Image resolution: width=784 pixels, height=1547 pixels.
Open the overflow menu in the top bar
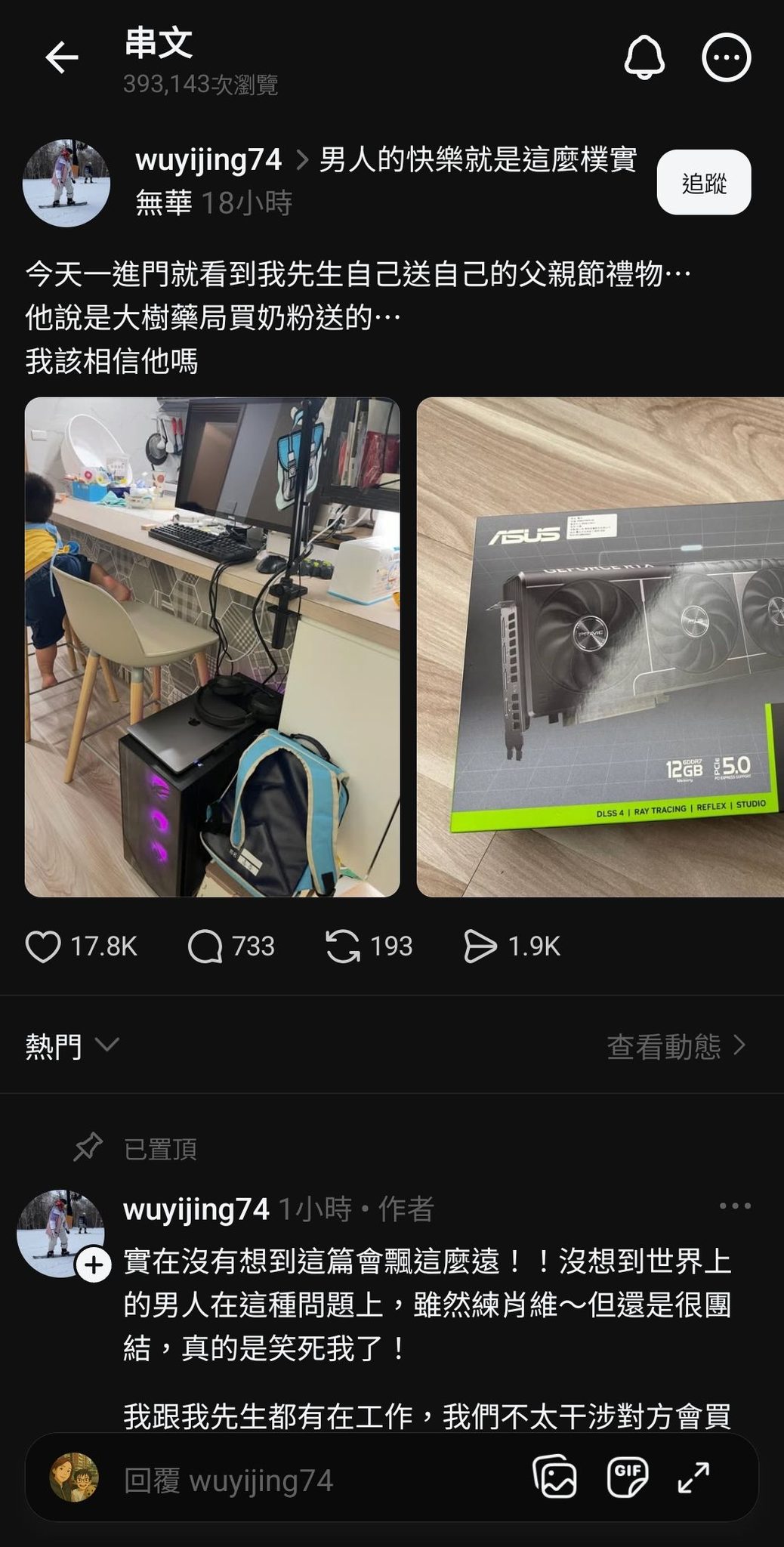point(727,57)
